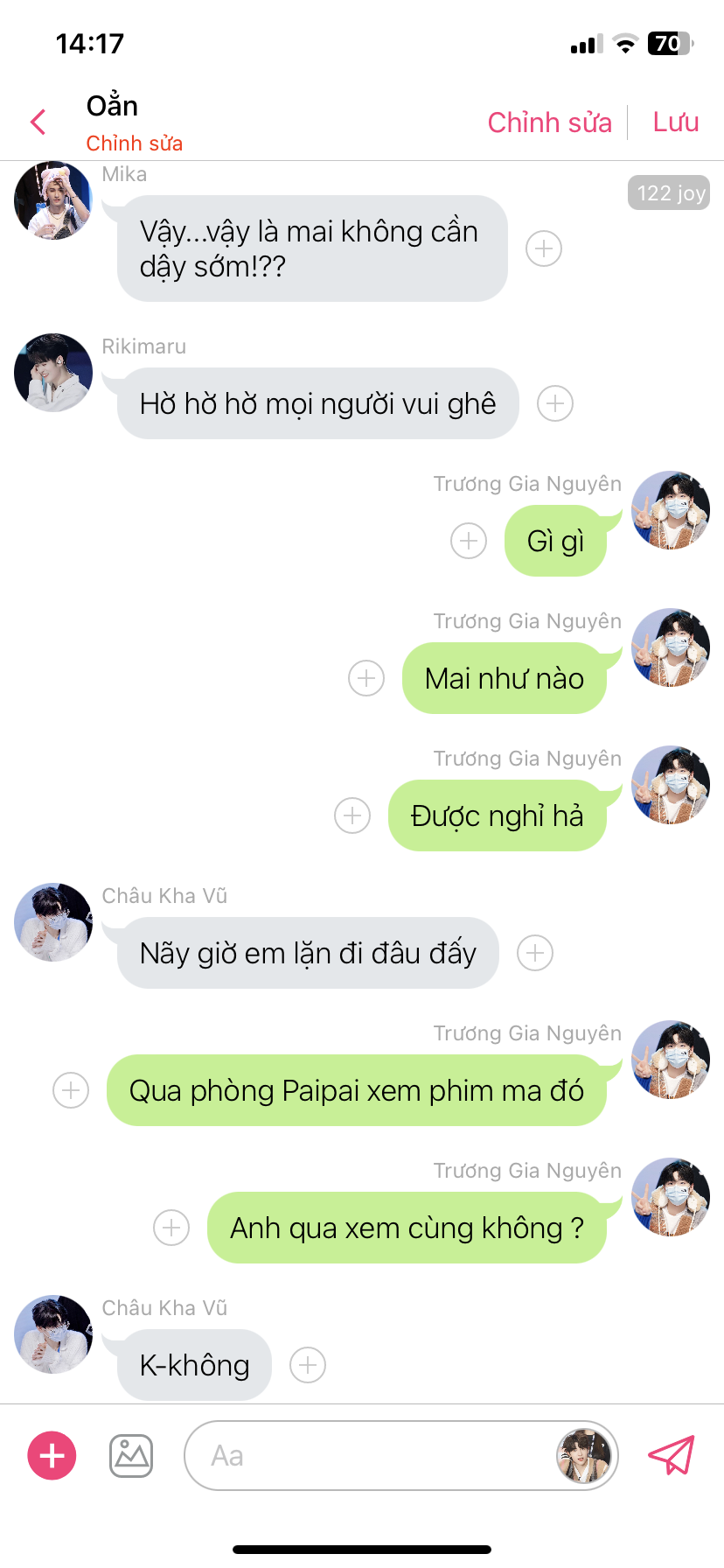The height and width of the screenshot is (1568, 724).
Task: Tap the red Chỉnh sửa under Oẳn
Action: pos(134,143)
